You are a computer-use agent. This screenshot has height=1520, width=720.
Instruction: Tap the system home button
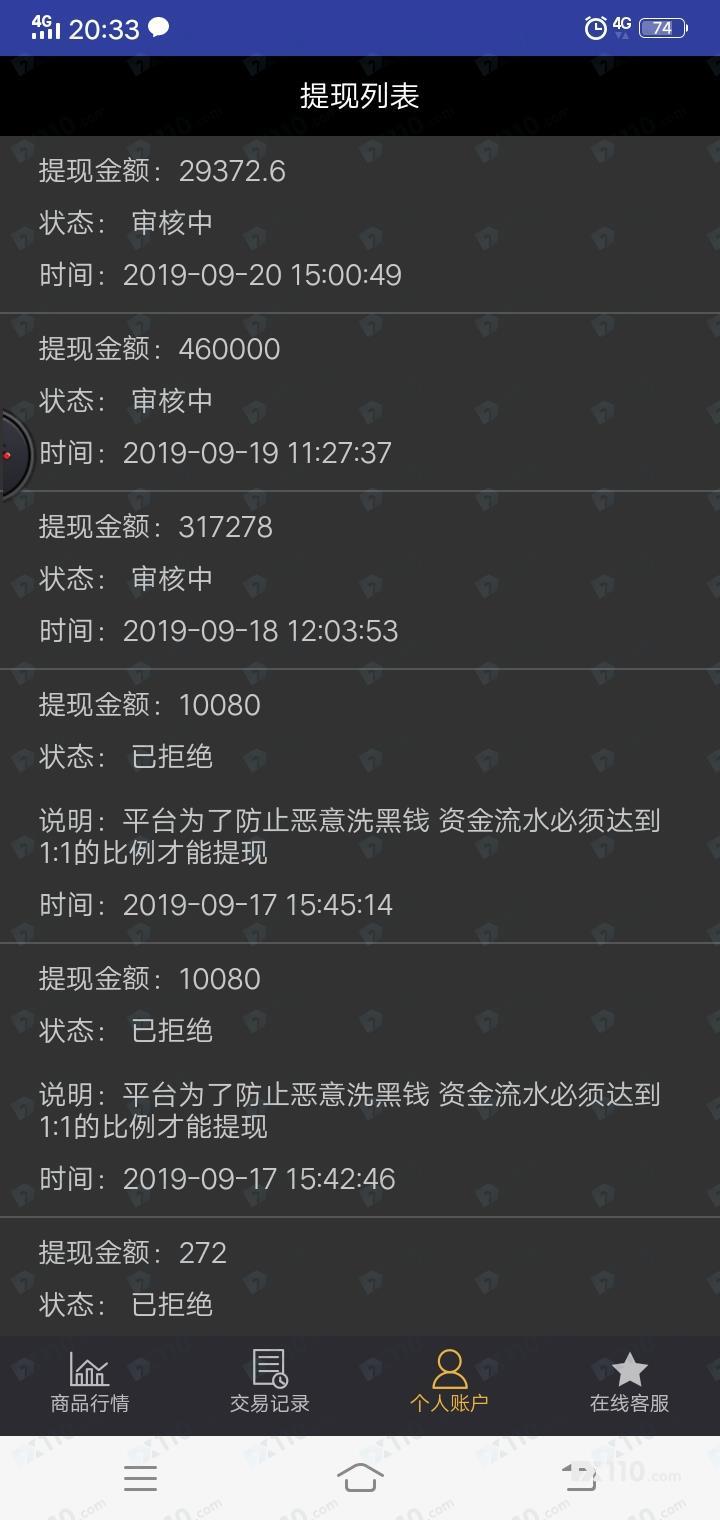[360, 1477]
